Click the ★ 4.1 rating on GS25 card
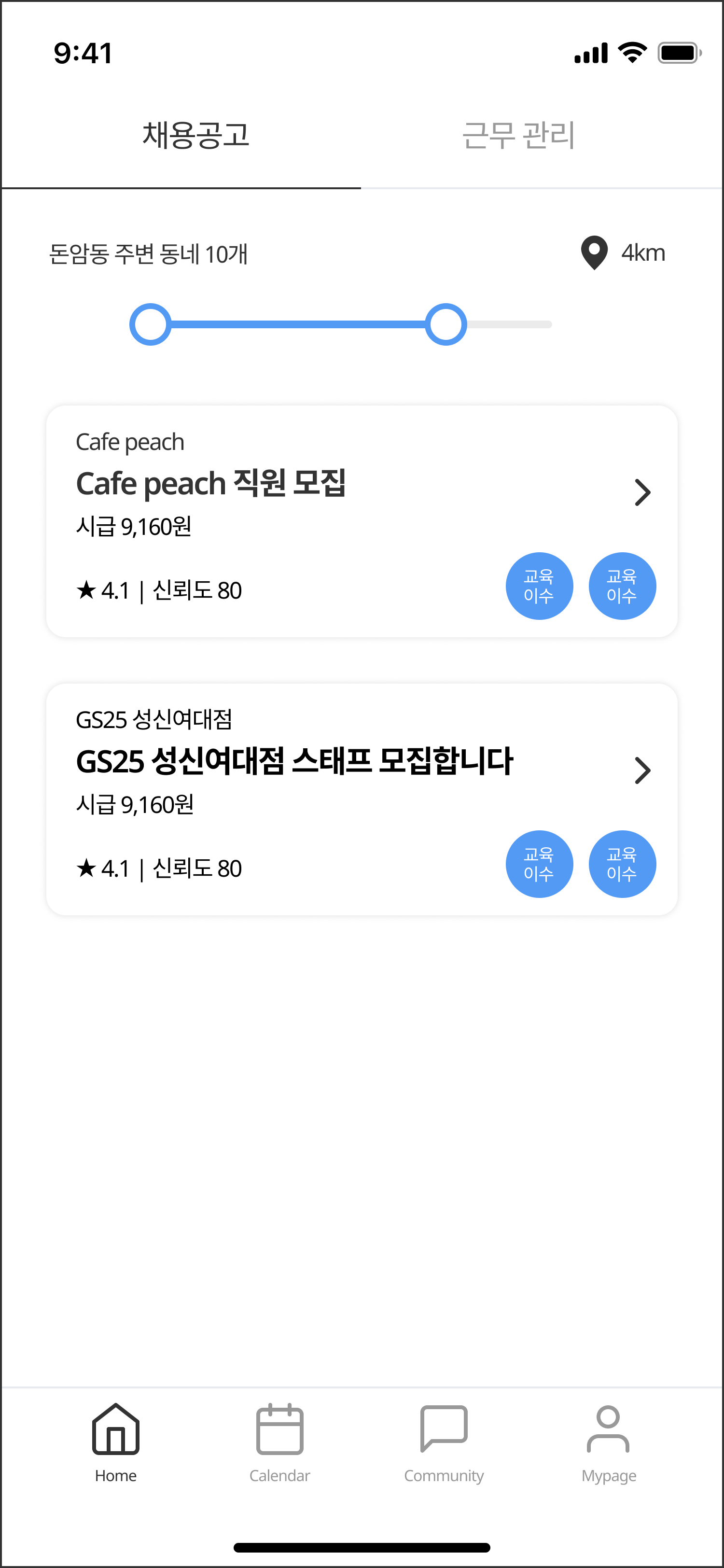The height and width of the screenshot is (1568, 724). coord(102,868)
